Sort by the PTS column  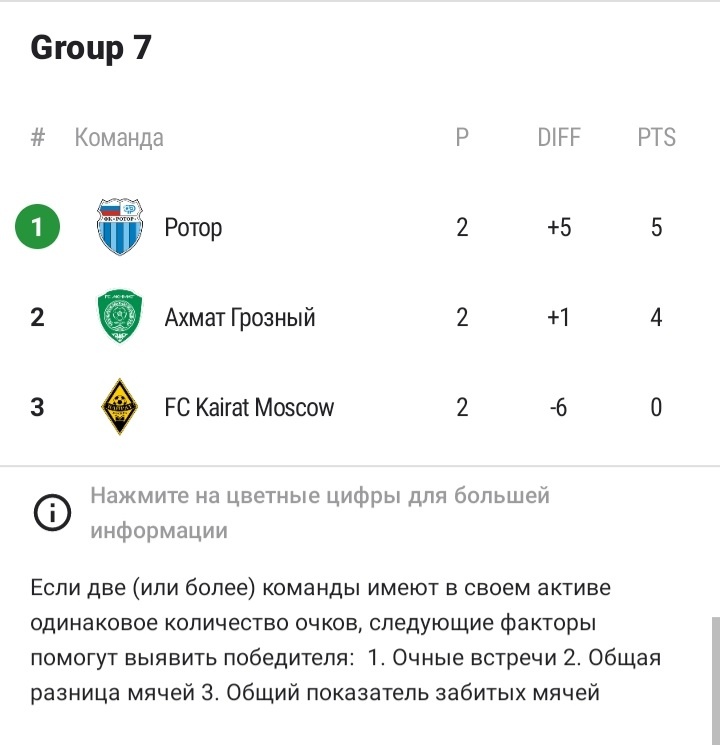click(x=656, y=138)
